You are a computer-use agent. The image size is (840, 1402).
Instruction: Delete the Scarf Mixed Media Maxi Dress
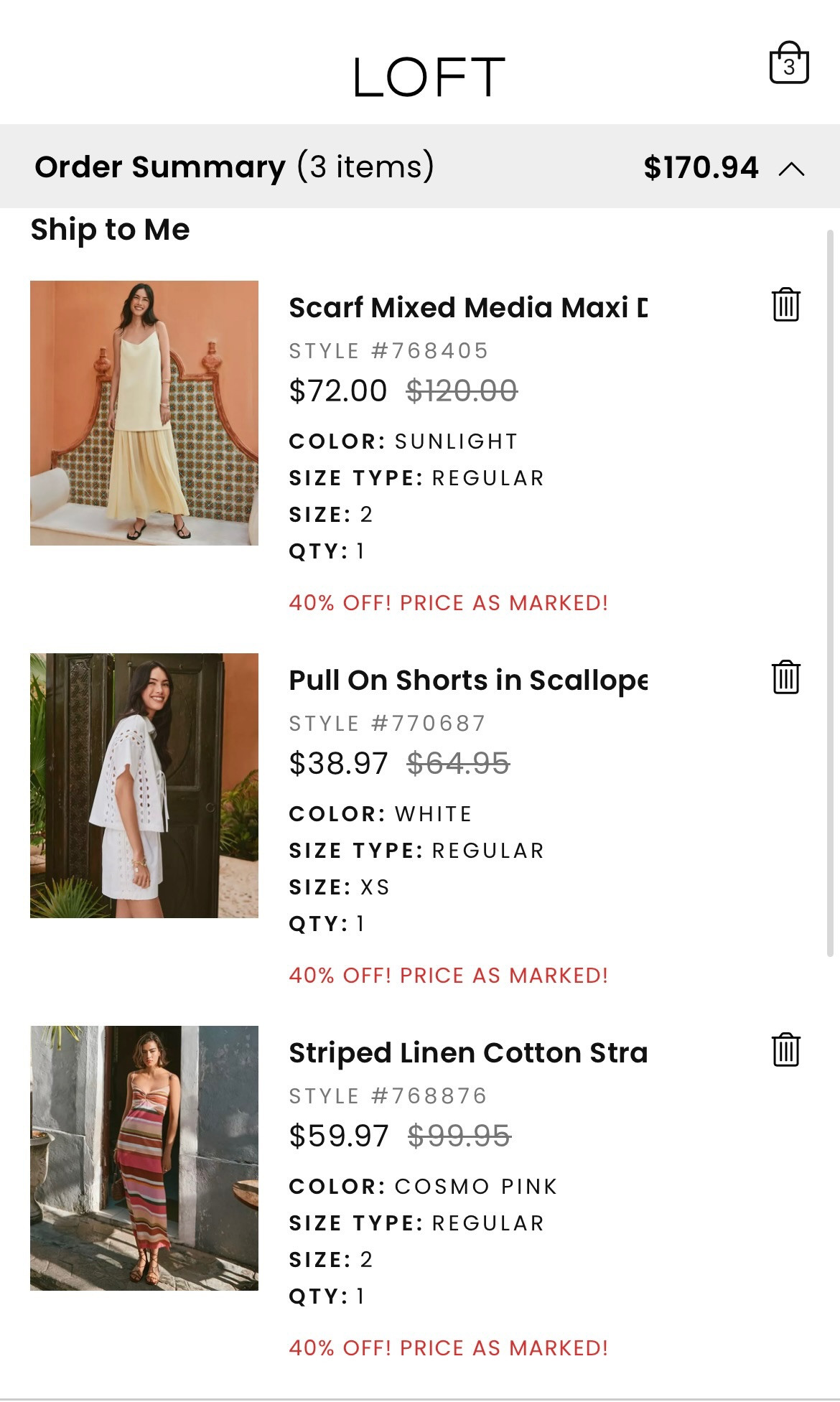pos(785,304)
